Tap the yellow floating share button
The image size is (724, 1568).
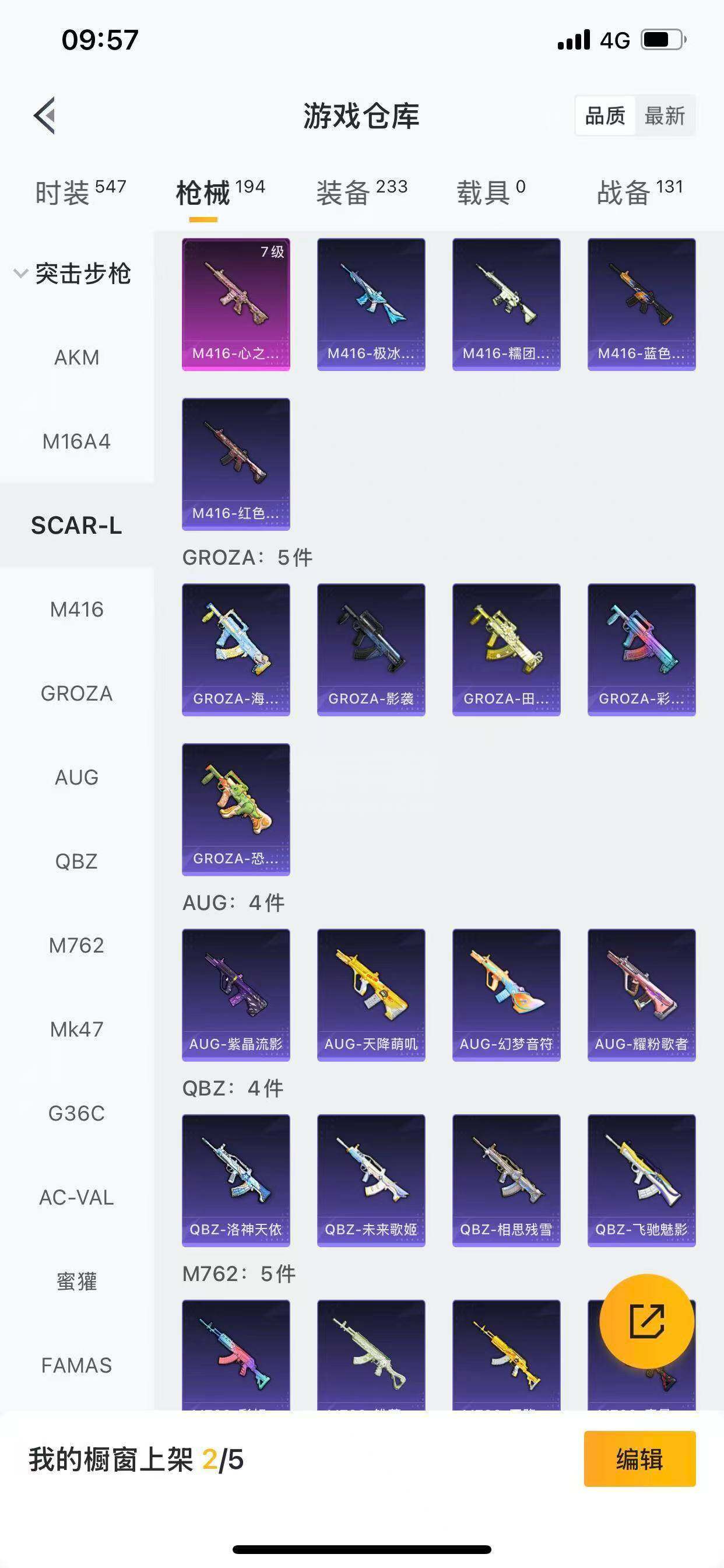click(x=646, y=1321)
